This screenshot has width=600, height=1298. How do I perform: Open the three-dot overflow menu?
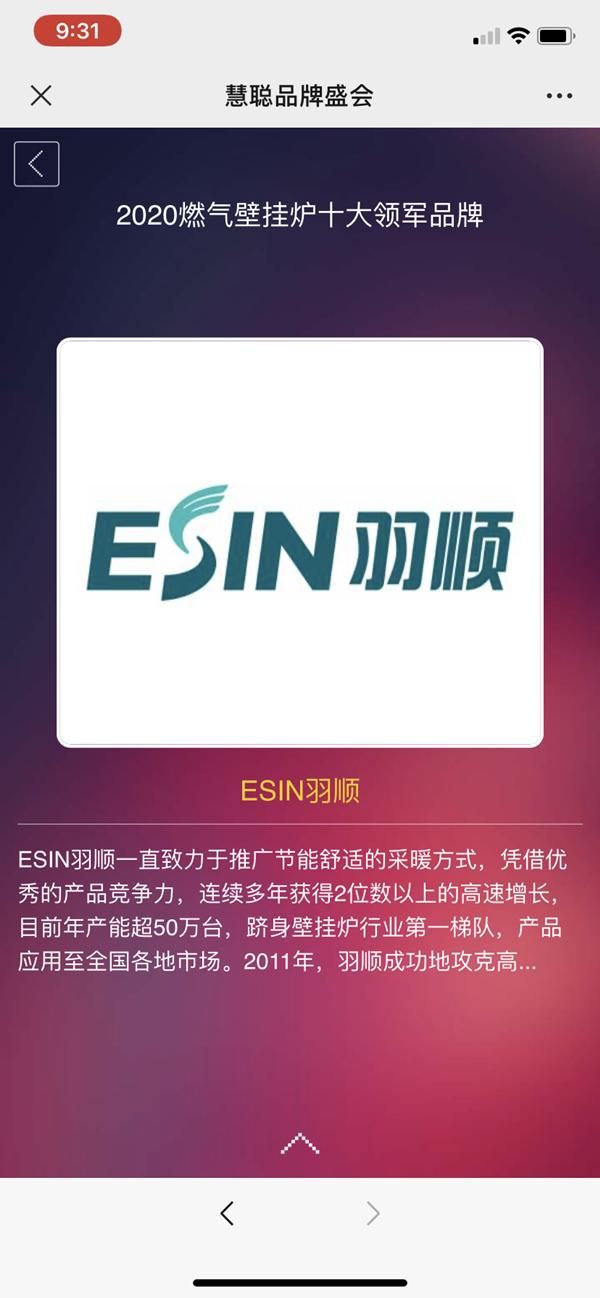coord(559,96)
